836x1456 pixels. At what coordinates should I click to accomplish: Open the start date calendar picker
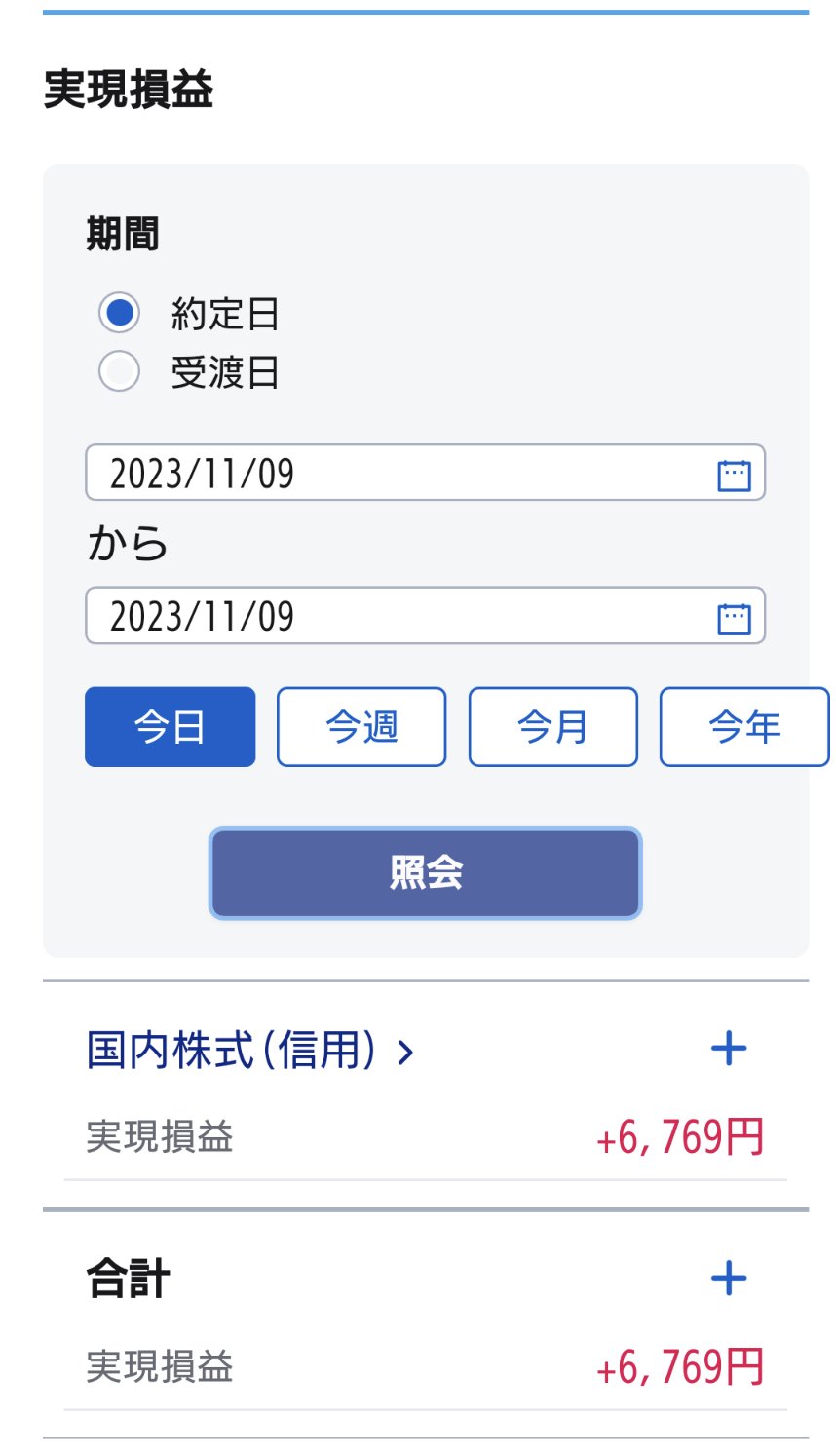734,475
